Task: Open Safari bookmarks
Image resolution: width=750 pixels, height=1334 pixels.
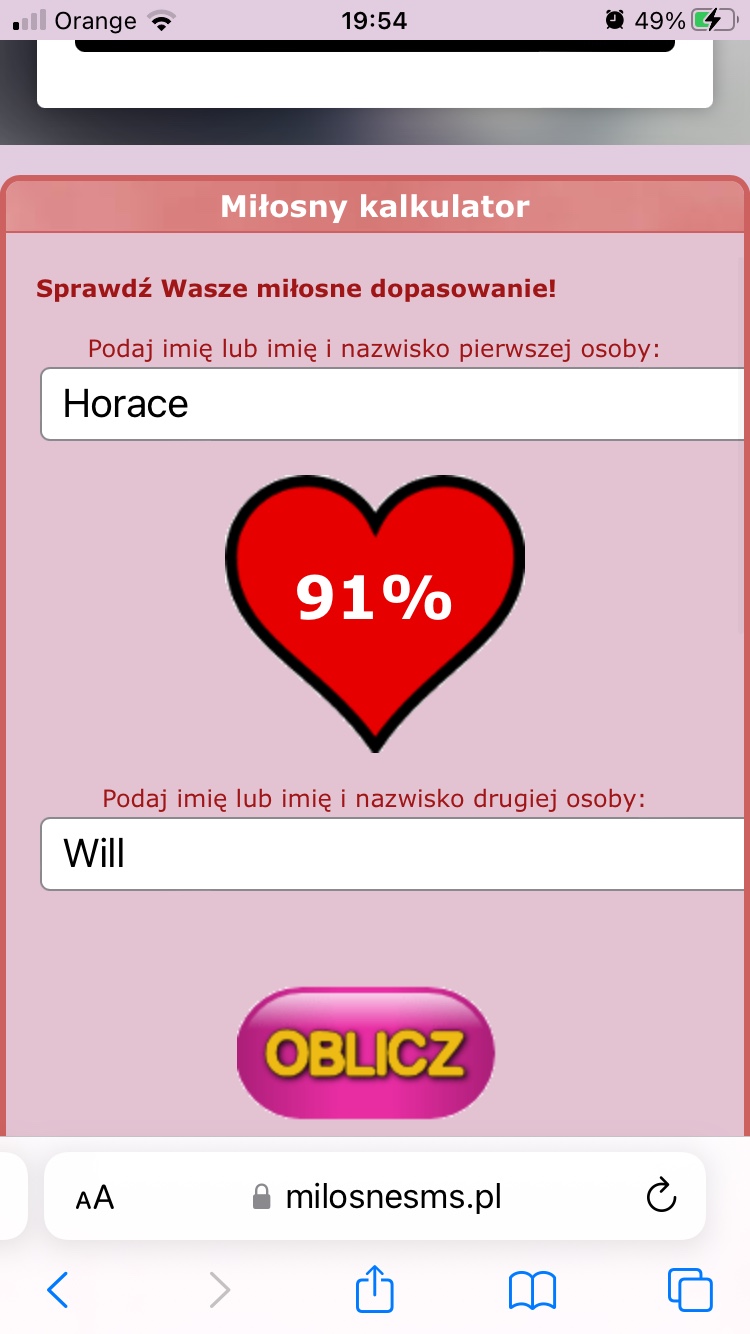Action: [532, 1290]
